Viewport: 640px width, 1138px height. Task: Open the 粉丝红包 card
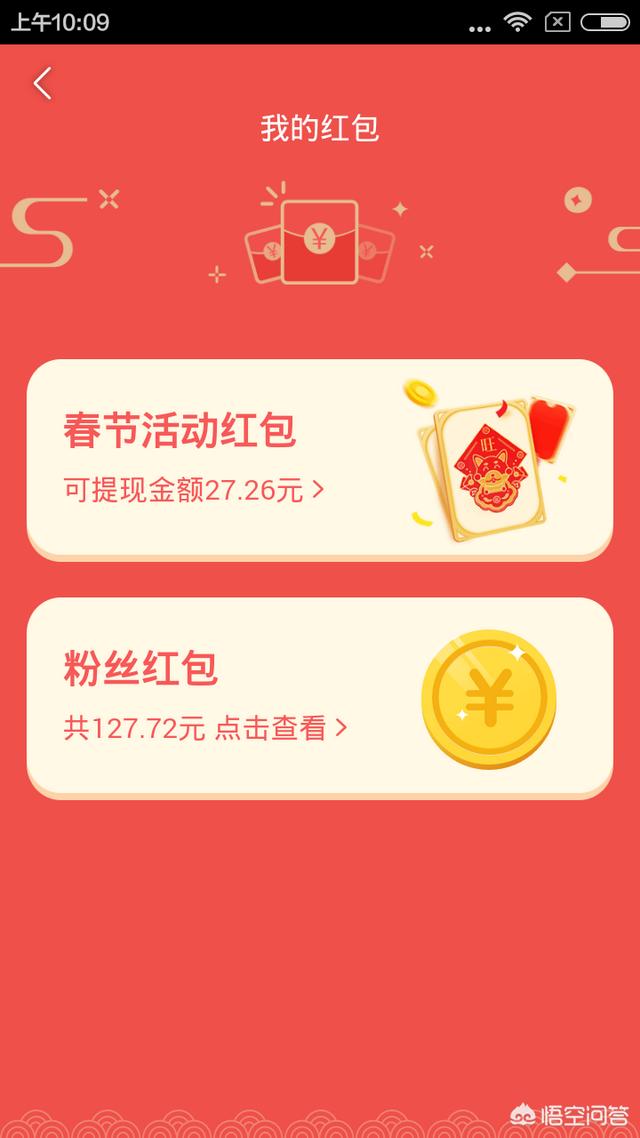319,696
